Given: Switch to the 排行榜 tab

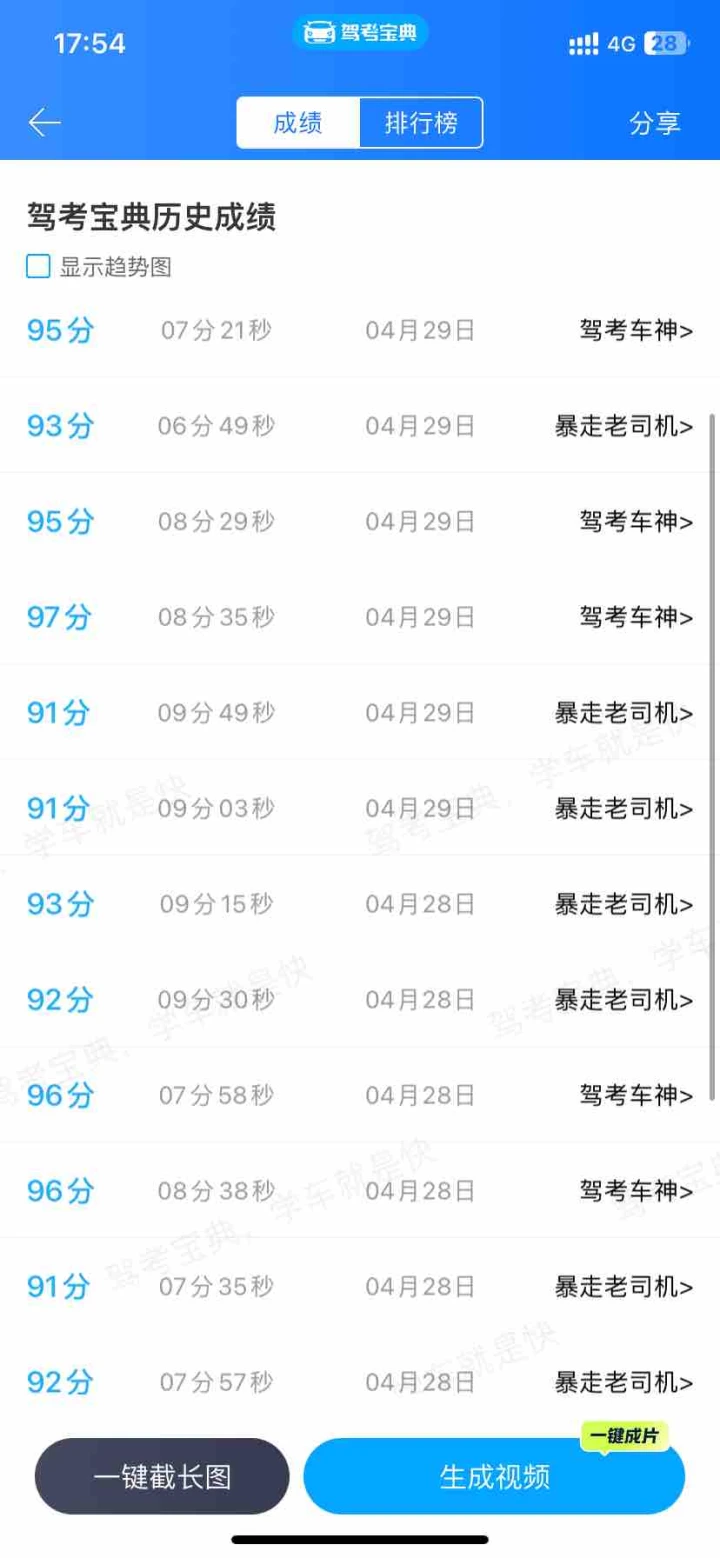Looking at the screenshot, I should coord(421,123).
